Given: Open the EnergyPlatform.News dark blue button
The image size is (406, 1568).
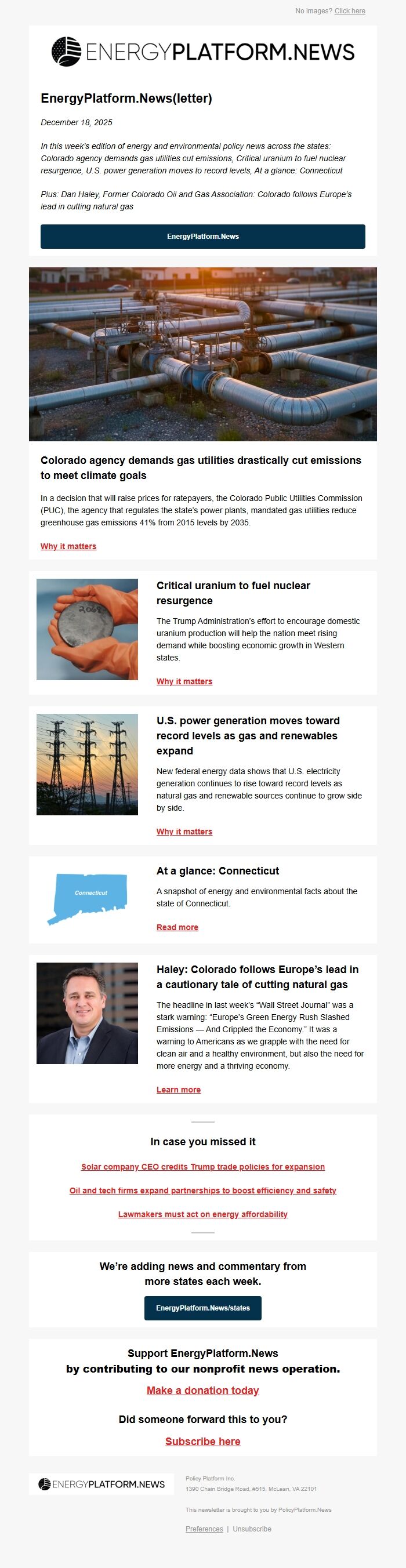Looking at the screenshot, I should [x=202, y=236].
